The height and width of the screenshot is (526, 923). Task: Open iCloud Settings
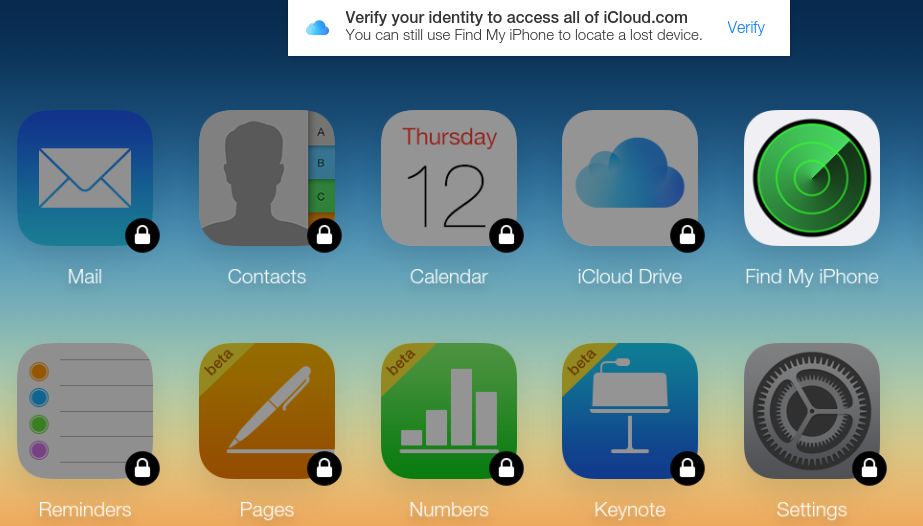pyautogui.click(x=812, y=411)
